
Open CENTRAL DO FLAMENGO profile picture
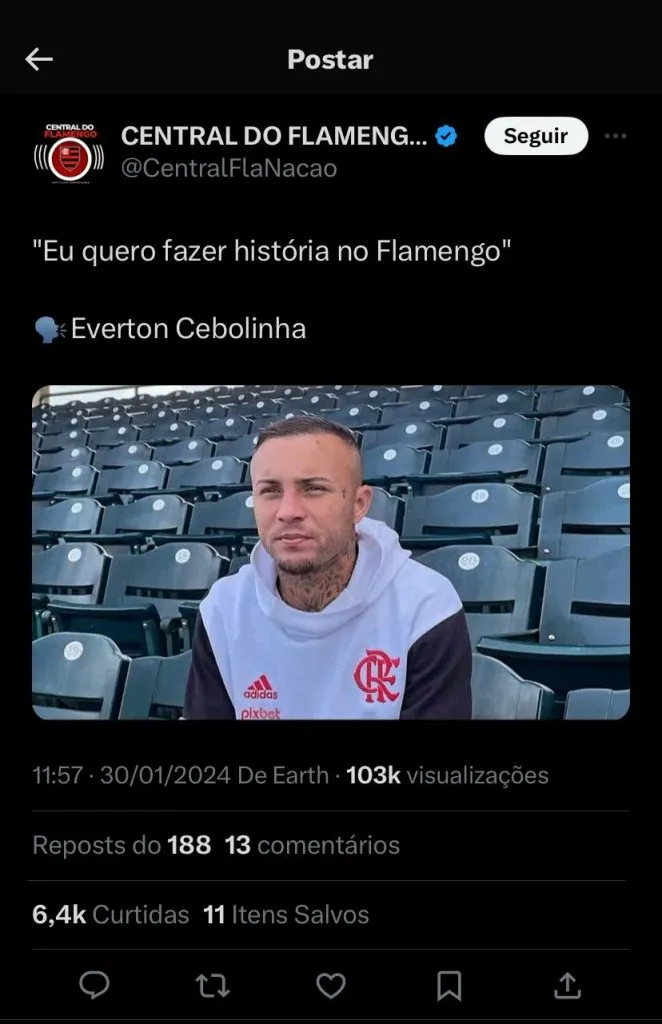pyautogui.click(x=70, y=152)
